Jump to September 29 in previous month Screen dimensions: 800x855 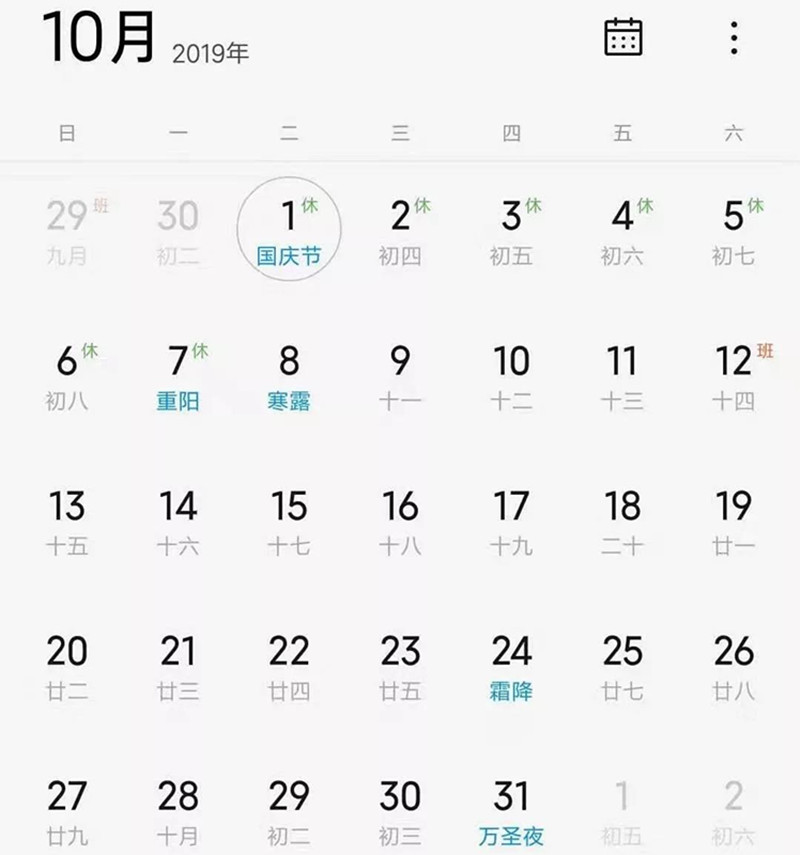coord(67,232)
